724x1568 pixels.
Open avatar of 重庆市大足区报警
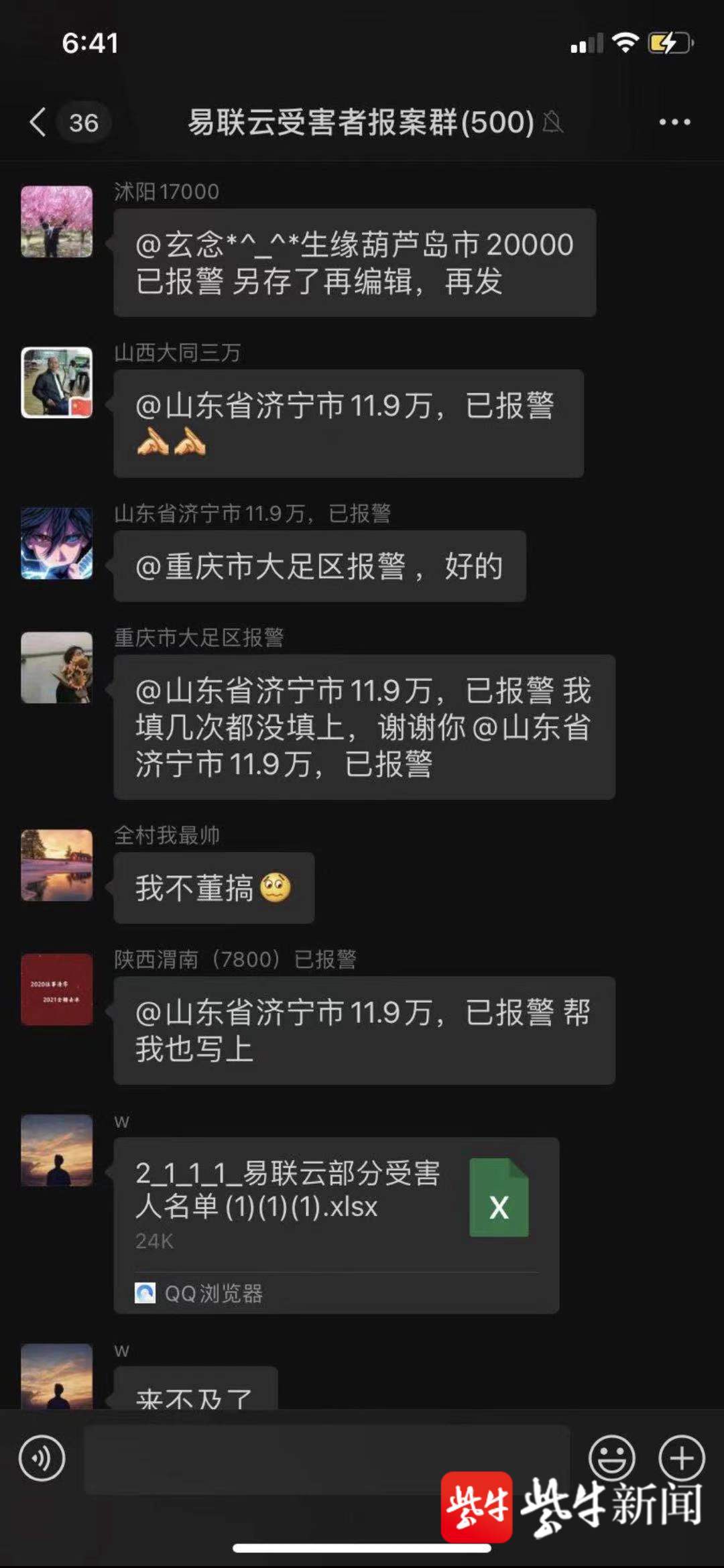[x=57, y=667]
